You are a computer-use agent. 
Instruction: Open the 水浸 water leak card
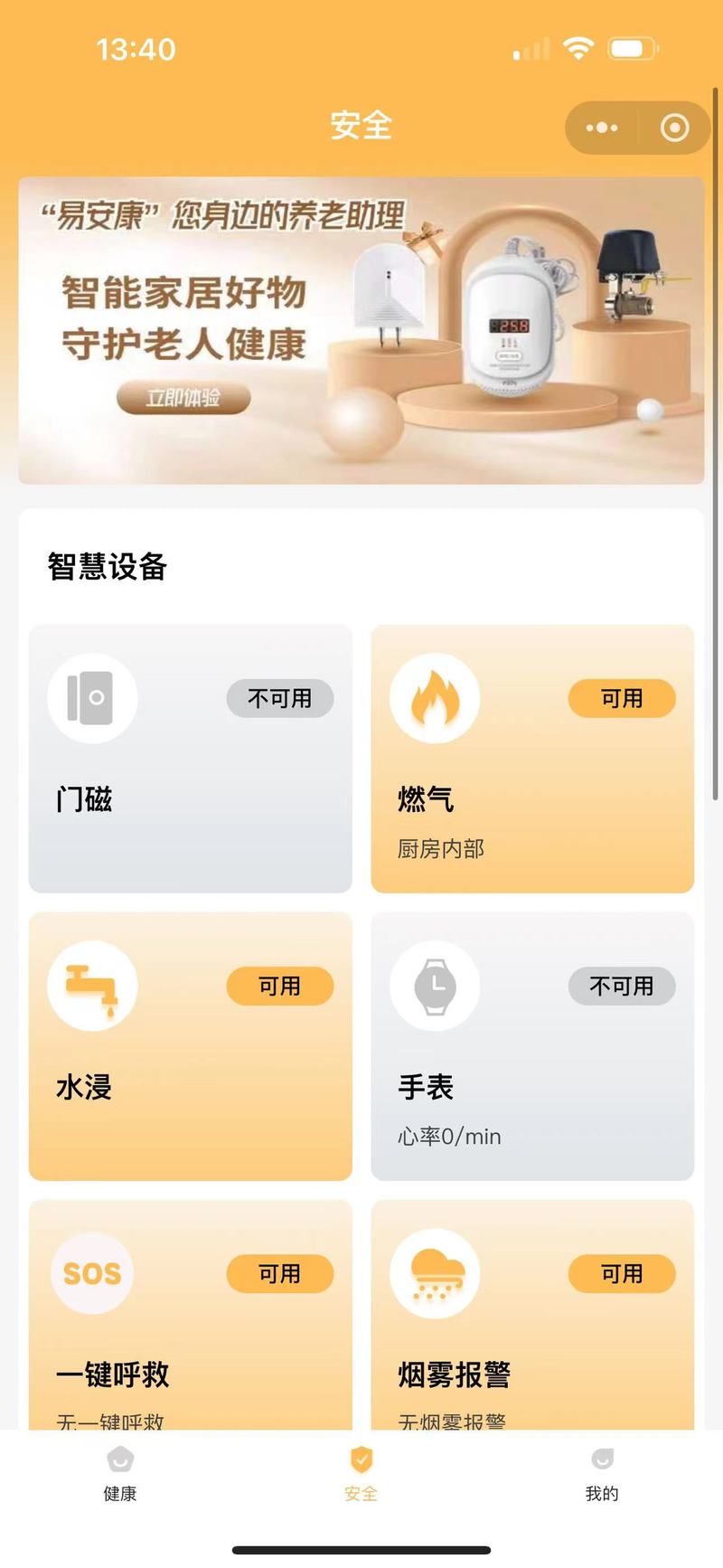(190, 1046)
